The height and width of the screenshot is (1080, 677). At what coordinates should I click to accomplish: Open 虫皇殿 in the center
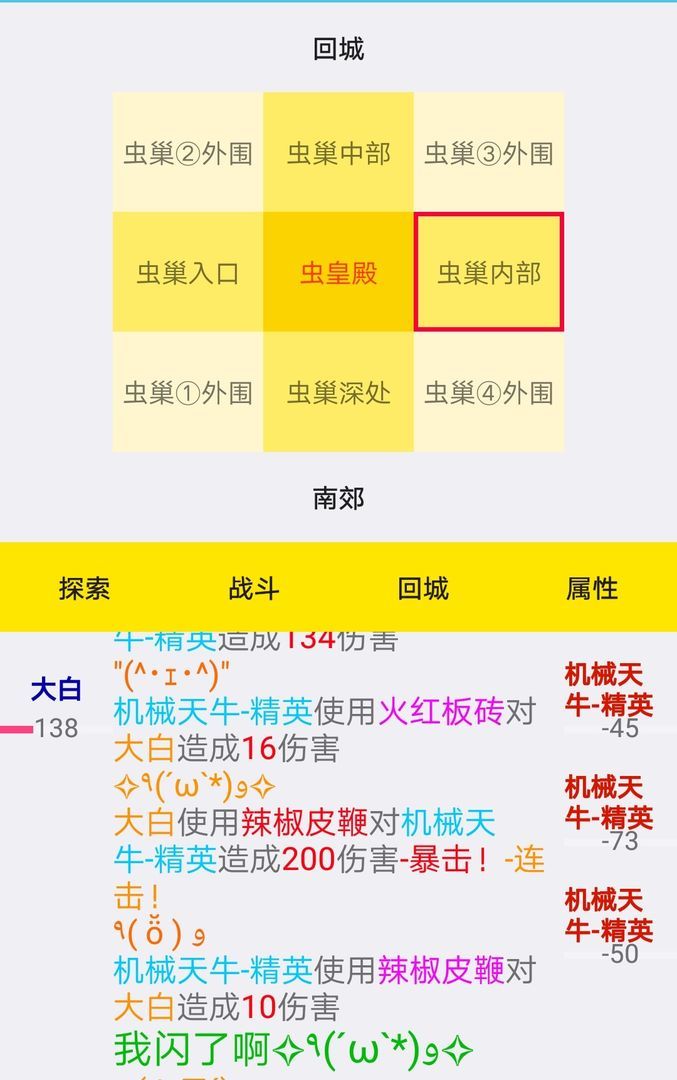point(338,272)
